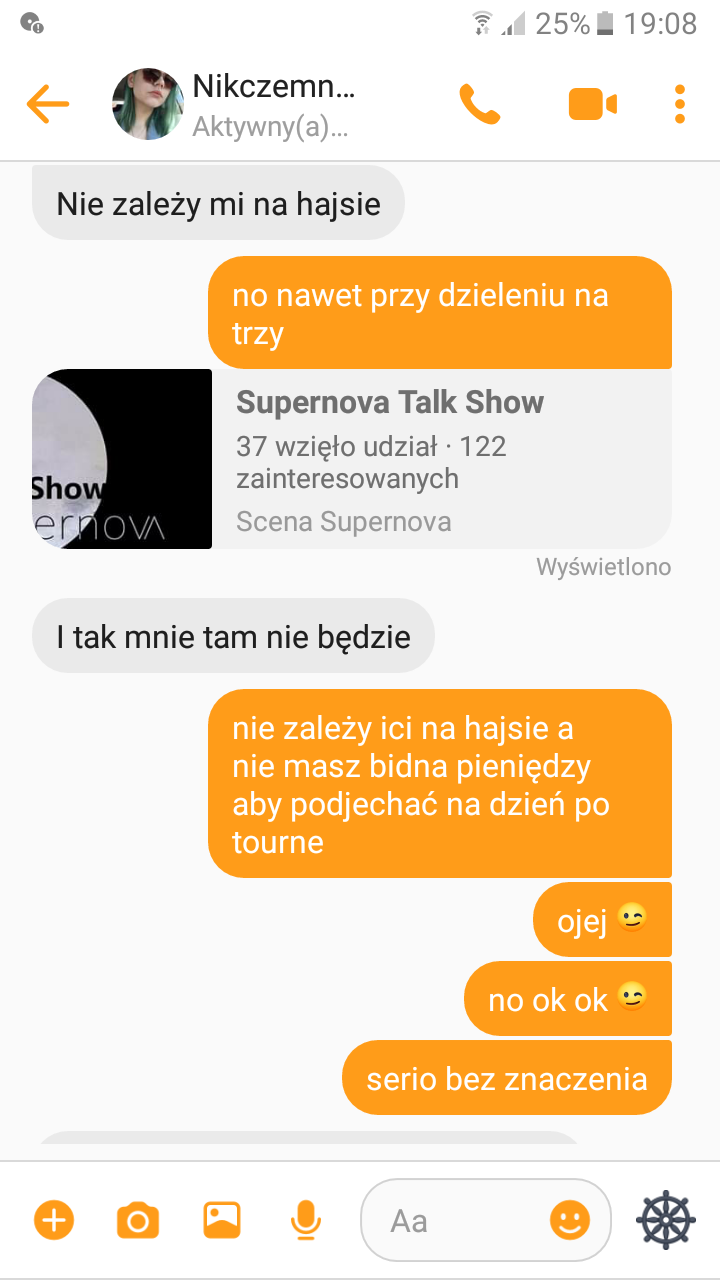
Task: Open the Supernova Talk Show event card
Action: point(440,459)
